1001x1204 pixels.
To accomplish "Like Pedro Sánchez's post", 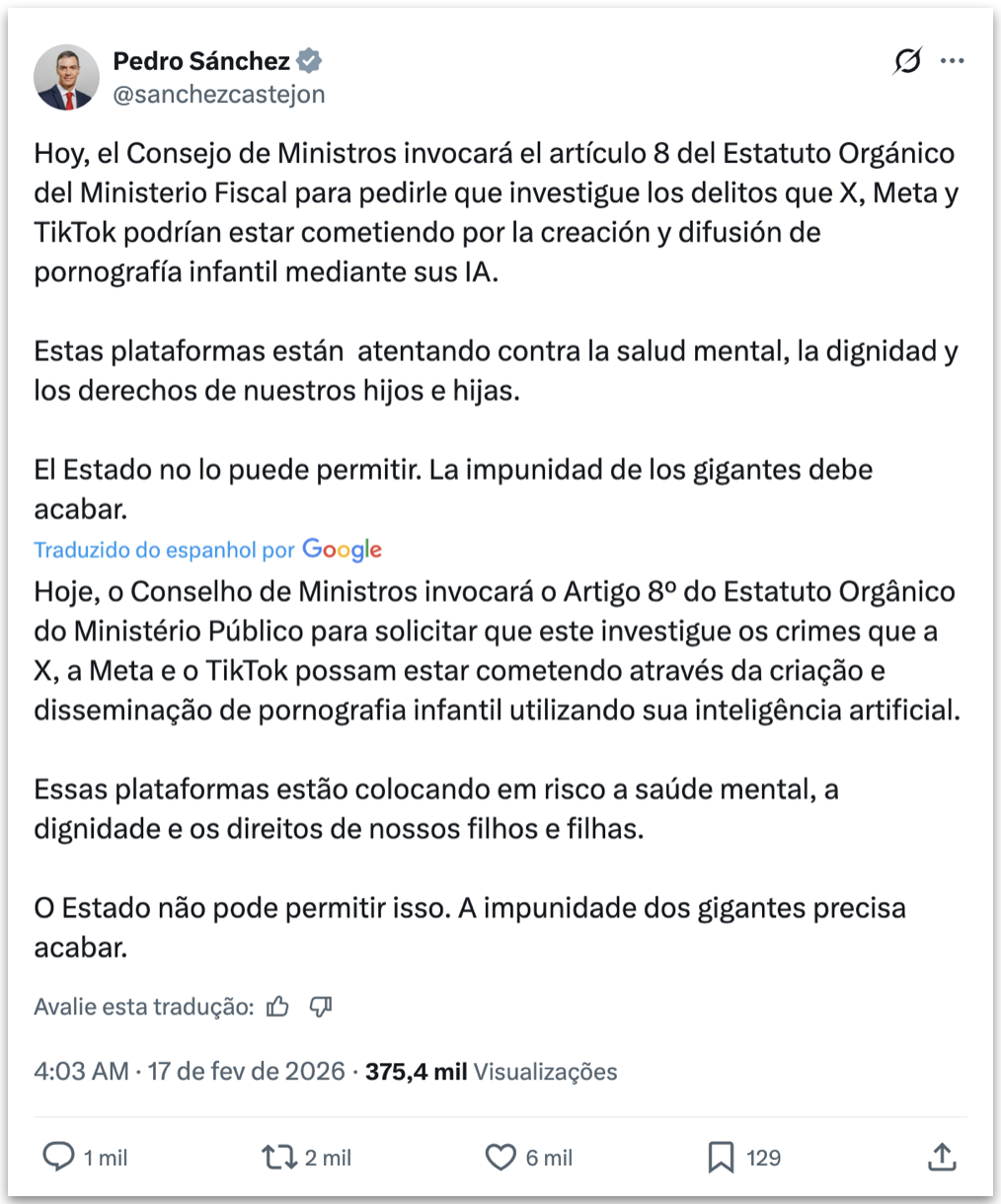I will tap(500, 1157).
